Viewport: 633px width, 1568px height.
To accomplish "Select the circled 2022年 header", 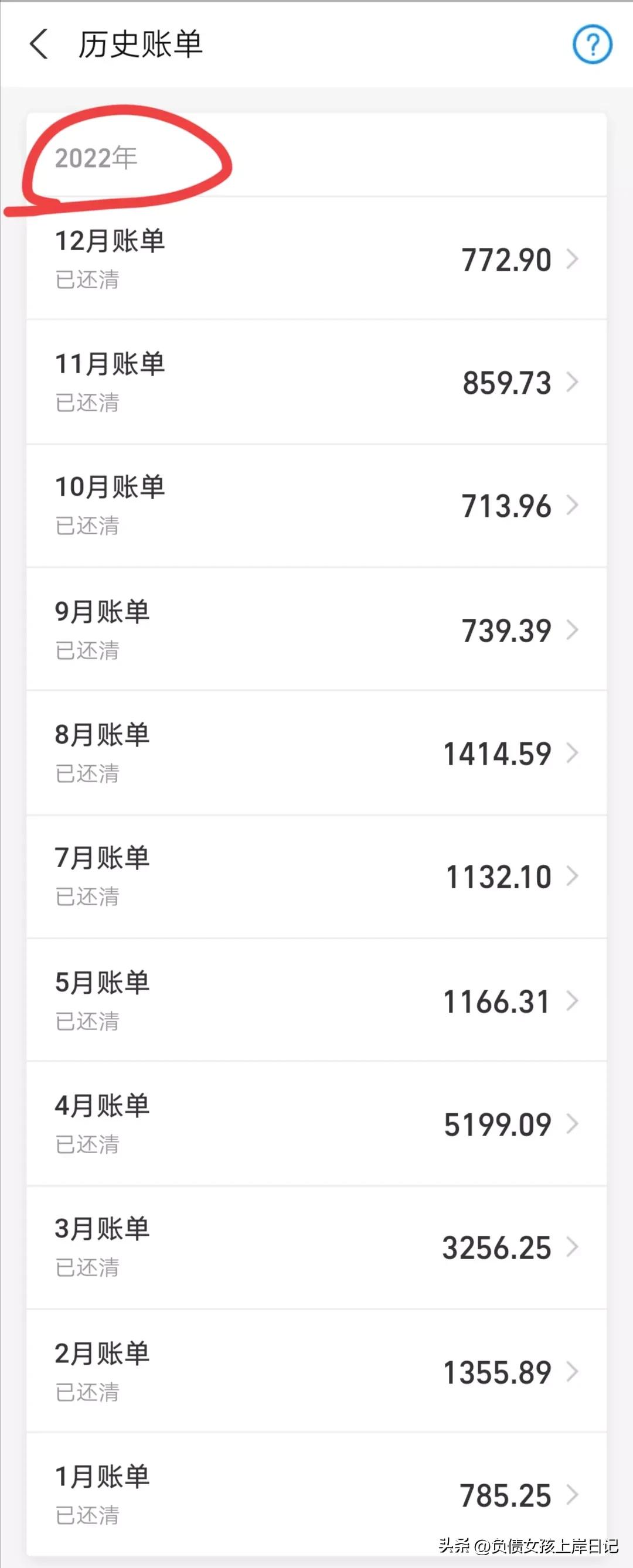I will tap(97, 158).
